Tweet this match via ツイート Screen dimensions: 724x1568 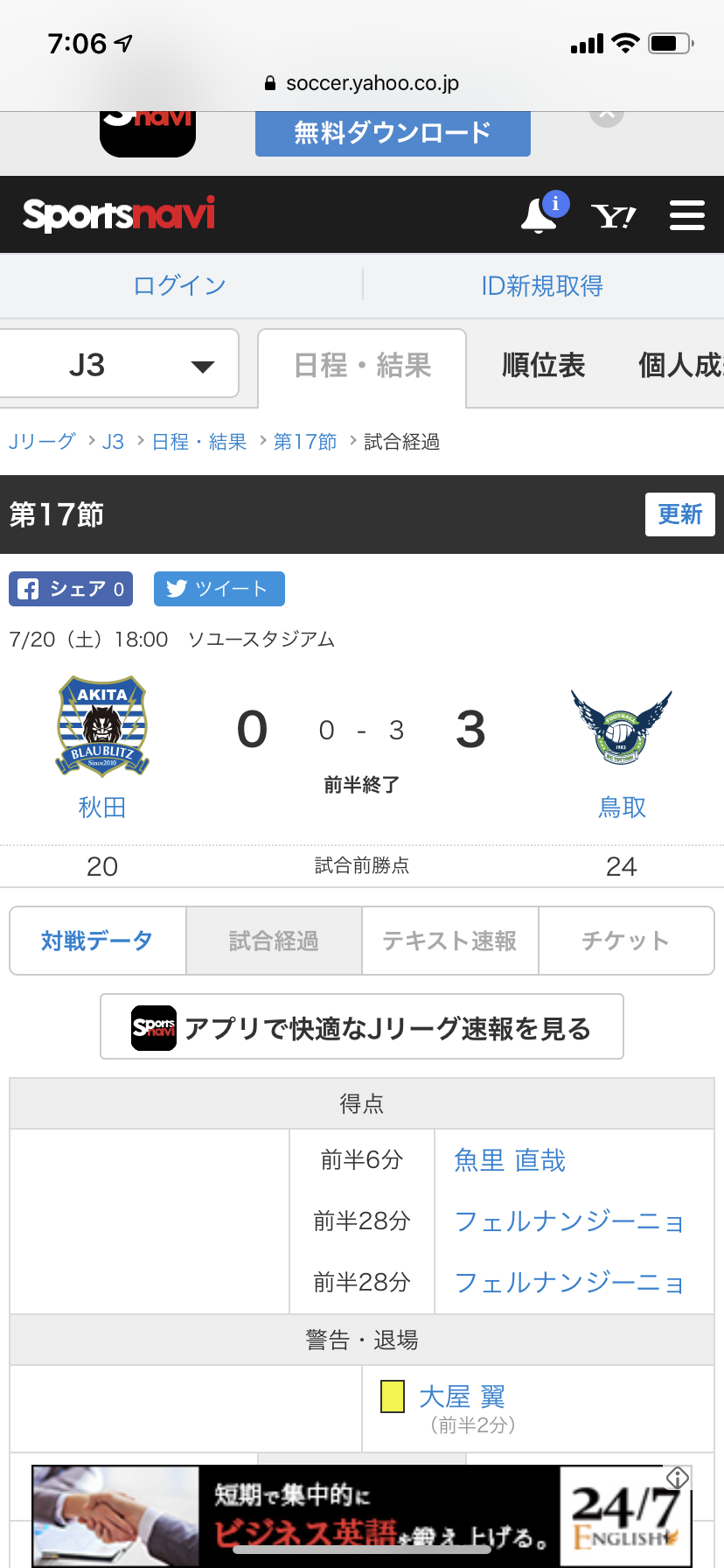(219, 589)
